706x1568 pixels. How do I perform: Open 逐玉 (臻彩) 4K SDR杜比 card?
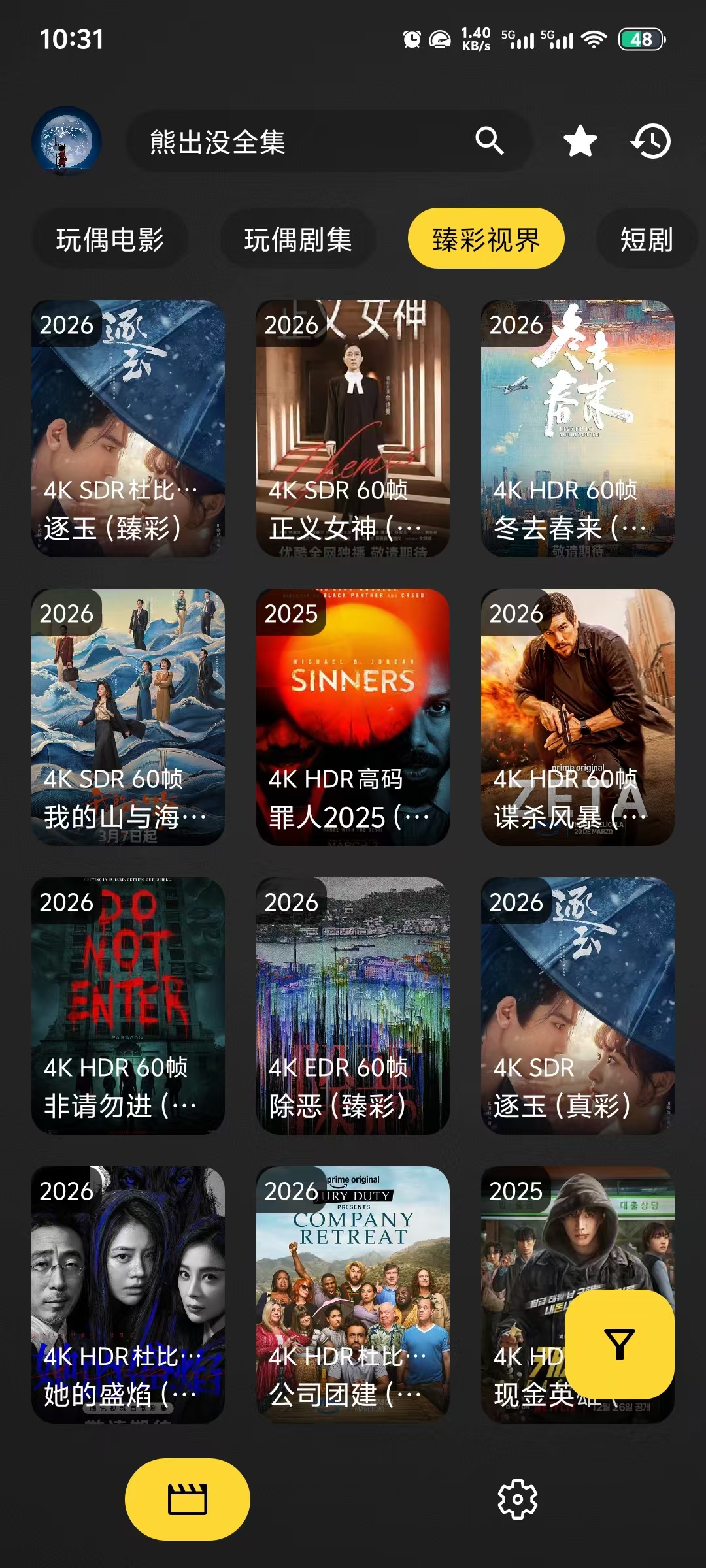128,429
